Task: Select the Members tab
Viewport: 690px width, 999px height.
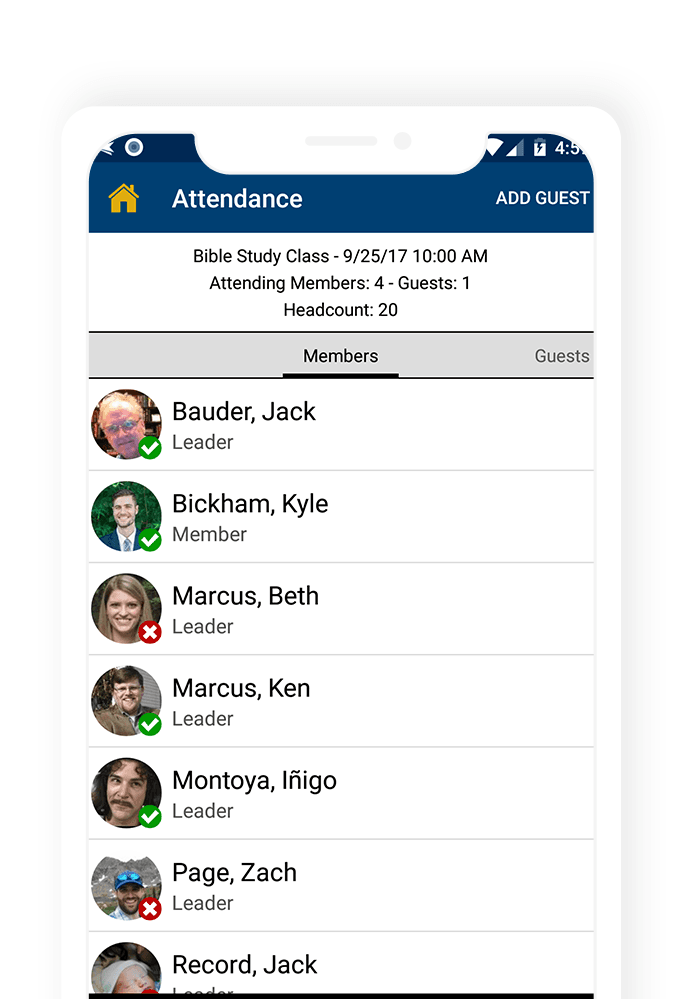Action: coord(340,356)
